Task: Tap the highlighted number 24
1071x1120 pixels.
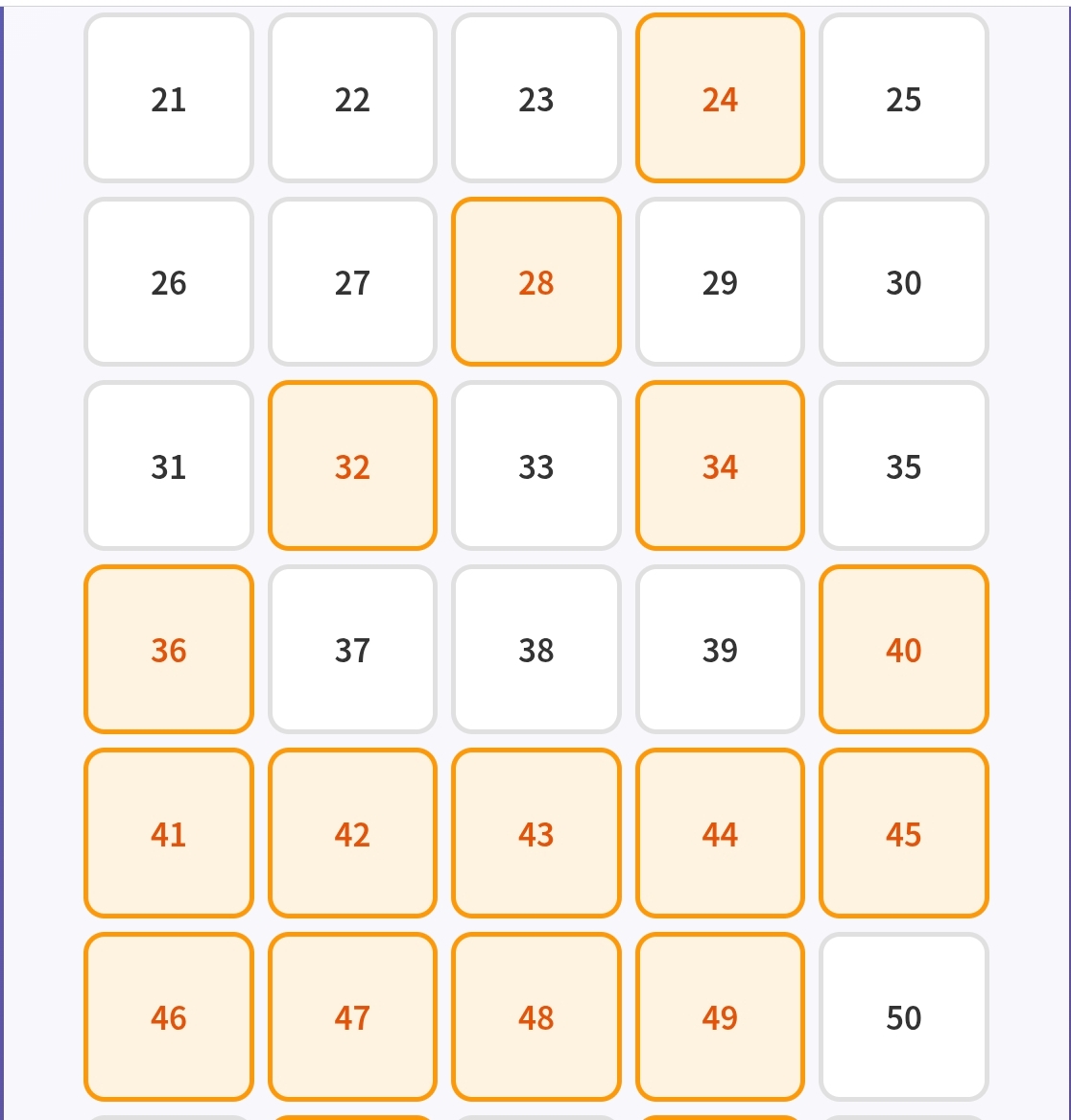Action: tap(720, 99)
